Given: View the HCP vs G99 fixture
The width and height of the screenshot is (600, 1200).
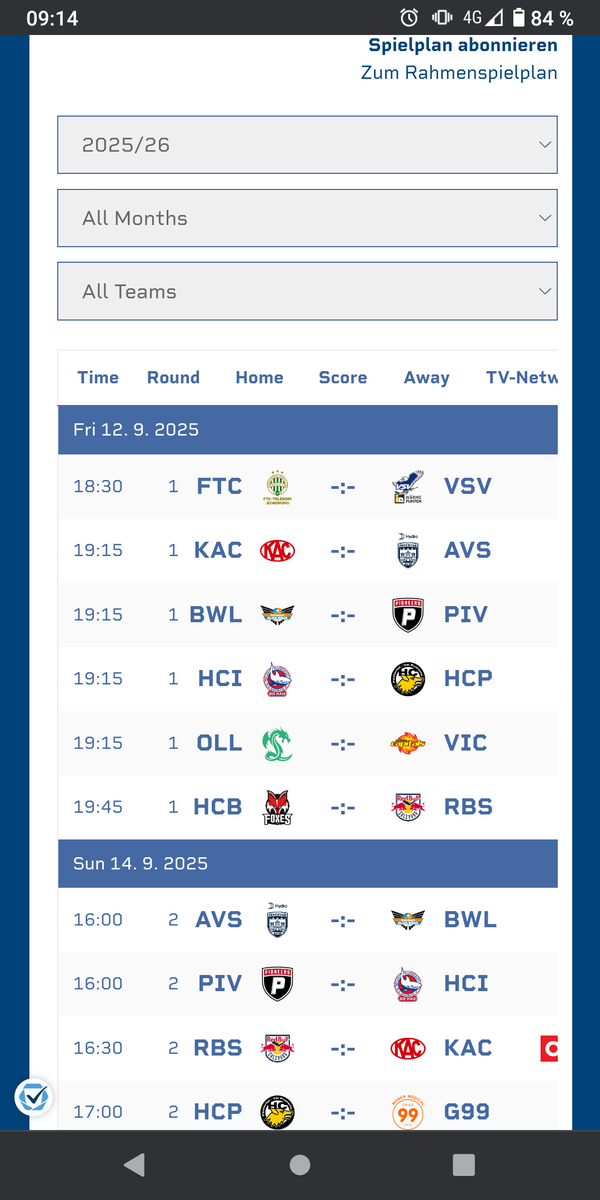Looking at the screenshot, I should click(x=307, y=1111).
